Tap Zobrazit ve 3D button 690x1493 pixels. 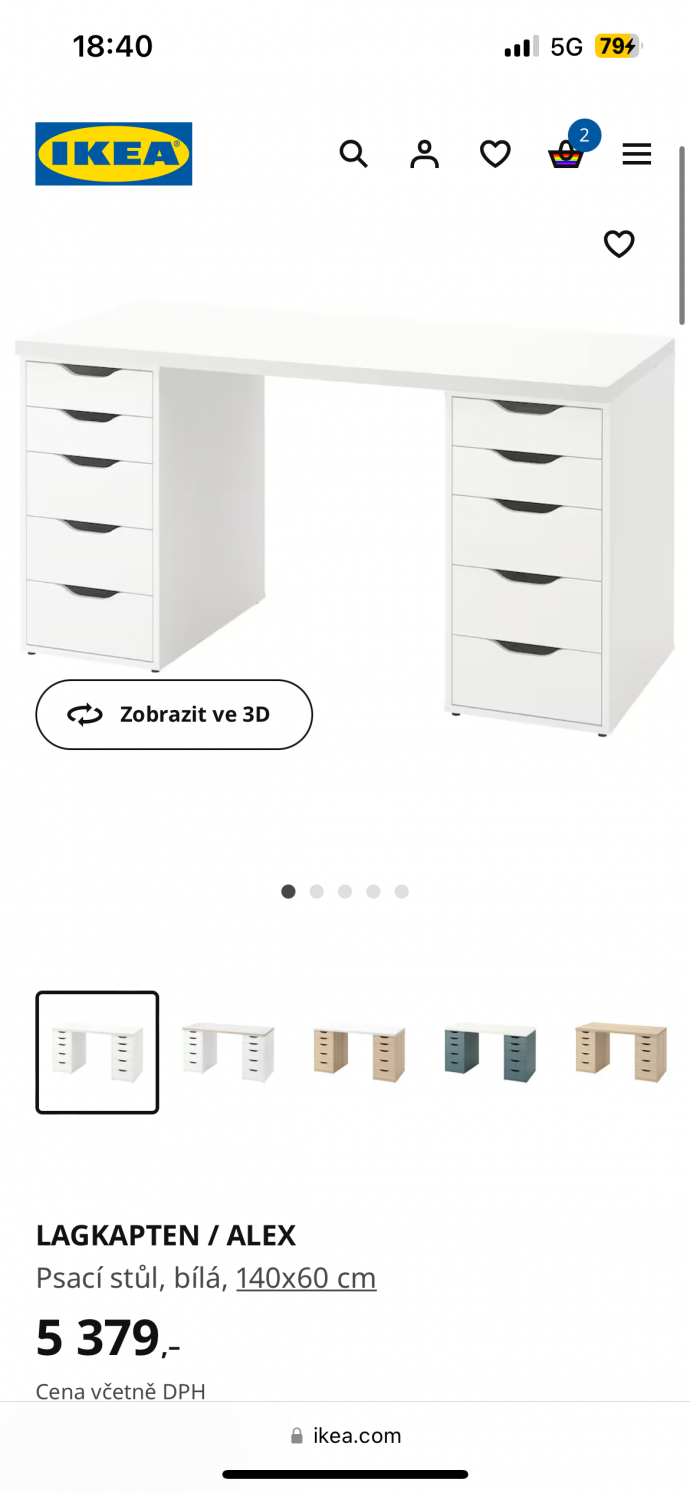(174, 714)
